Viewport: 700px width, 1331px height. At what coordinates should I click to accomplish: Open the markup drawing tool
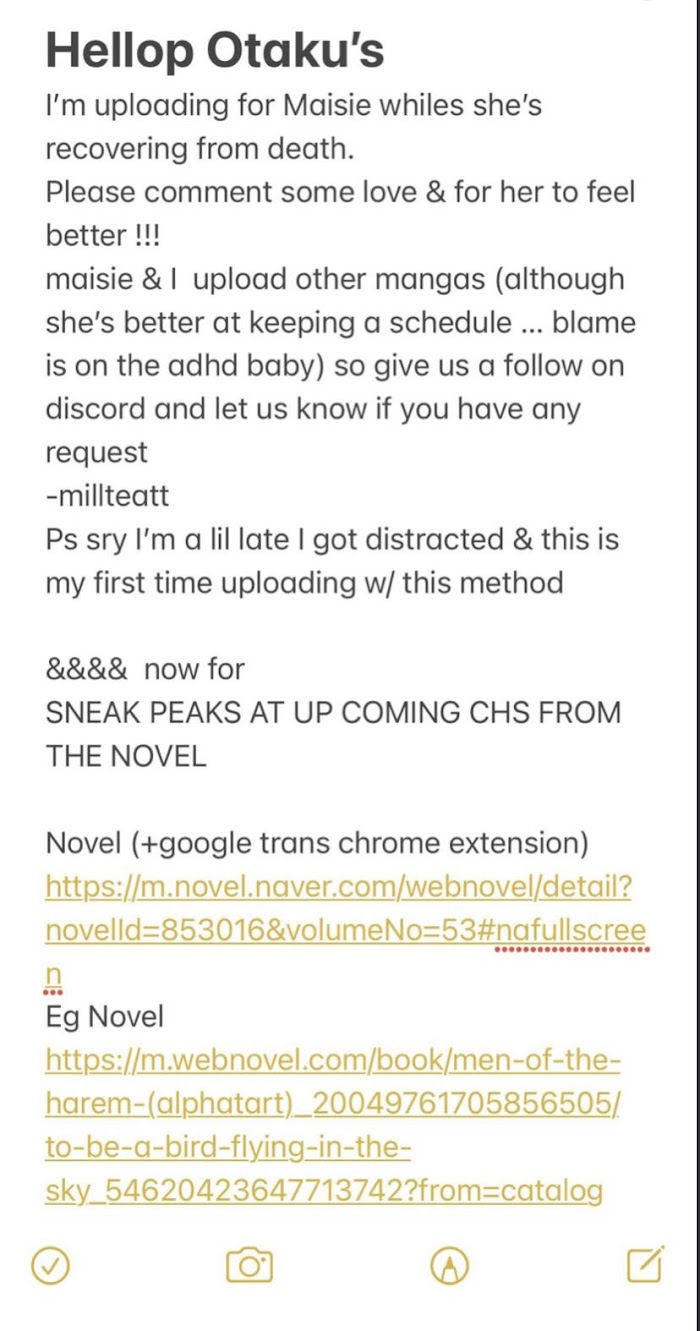(449, 1267)
